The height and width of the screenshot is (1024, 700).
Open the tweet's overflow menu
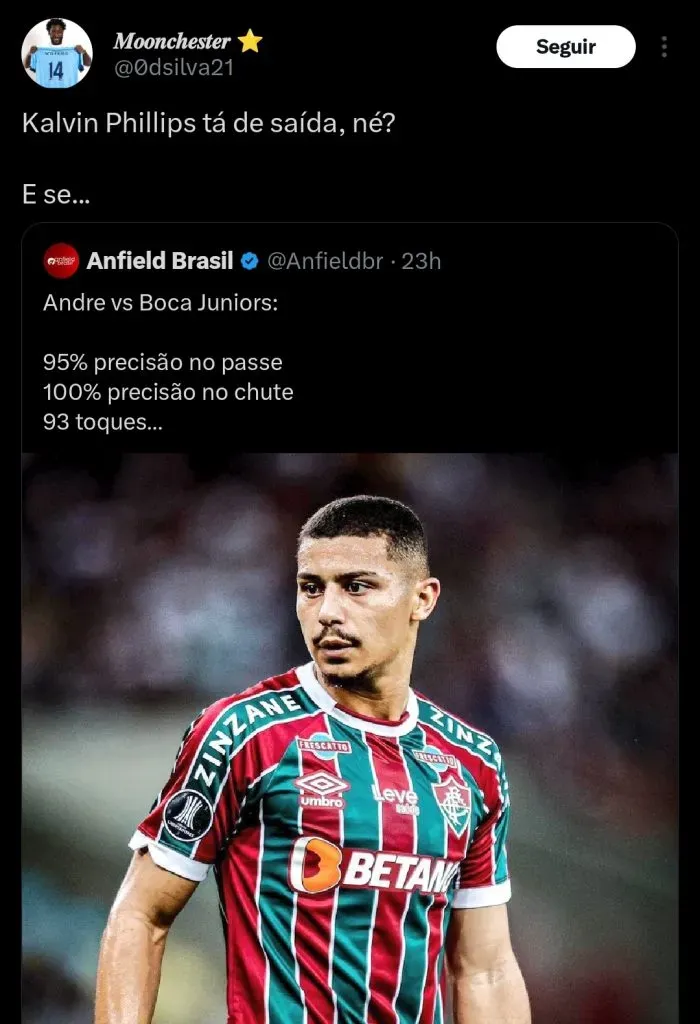tap(664, 47)
